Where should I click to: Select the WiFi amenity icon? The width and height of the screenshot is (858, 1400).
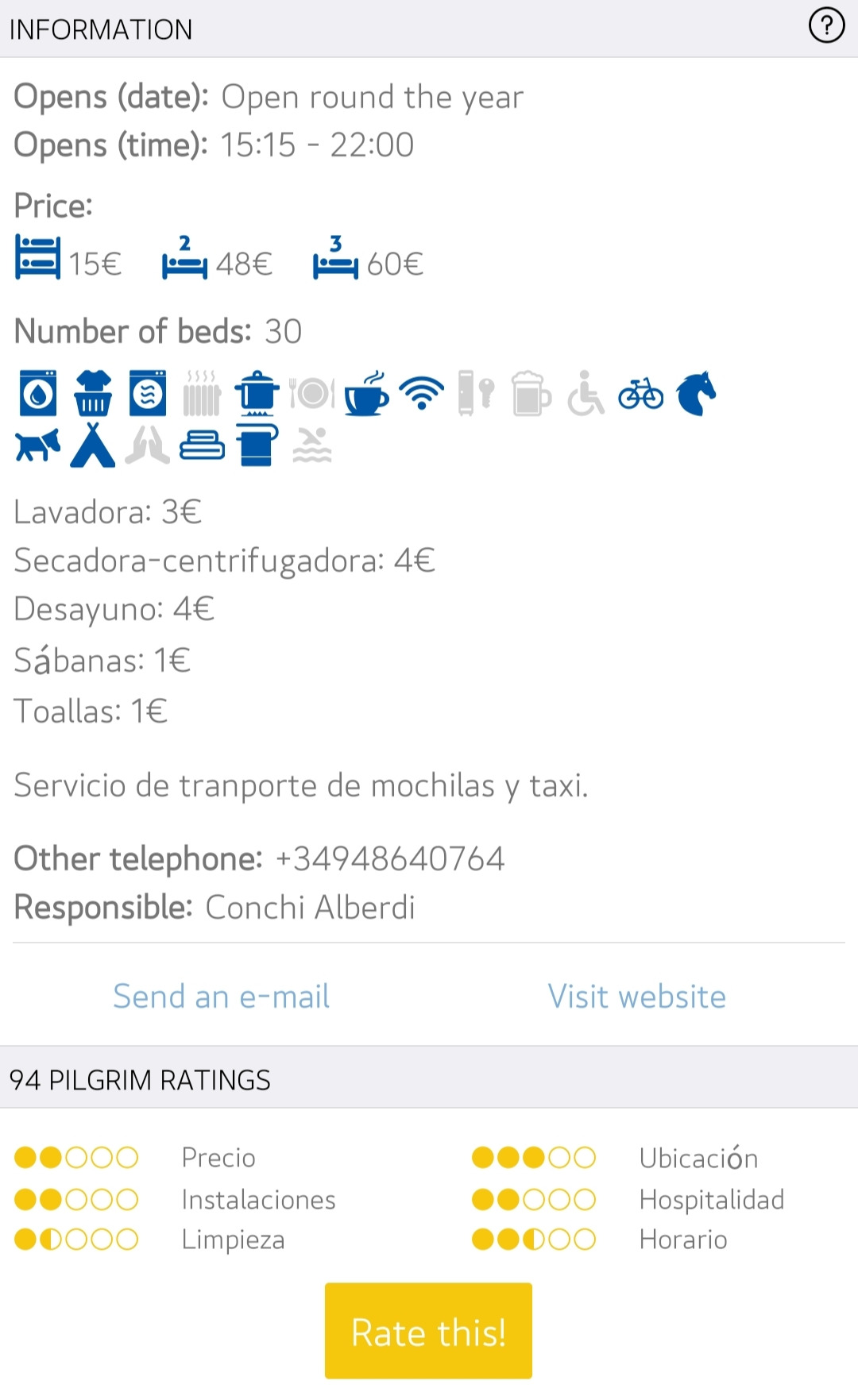pos(421,391)
